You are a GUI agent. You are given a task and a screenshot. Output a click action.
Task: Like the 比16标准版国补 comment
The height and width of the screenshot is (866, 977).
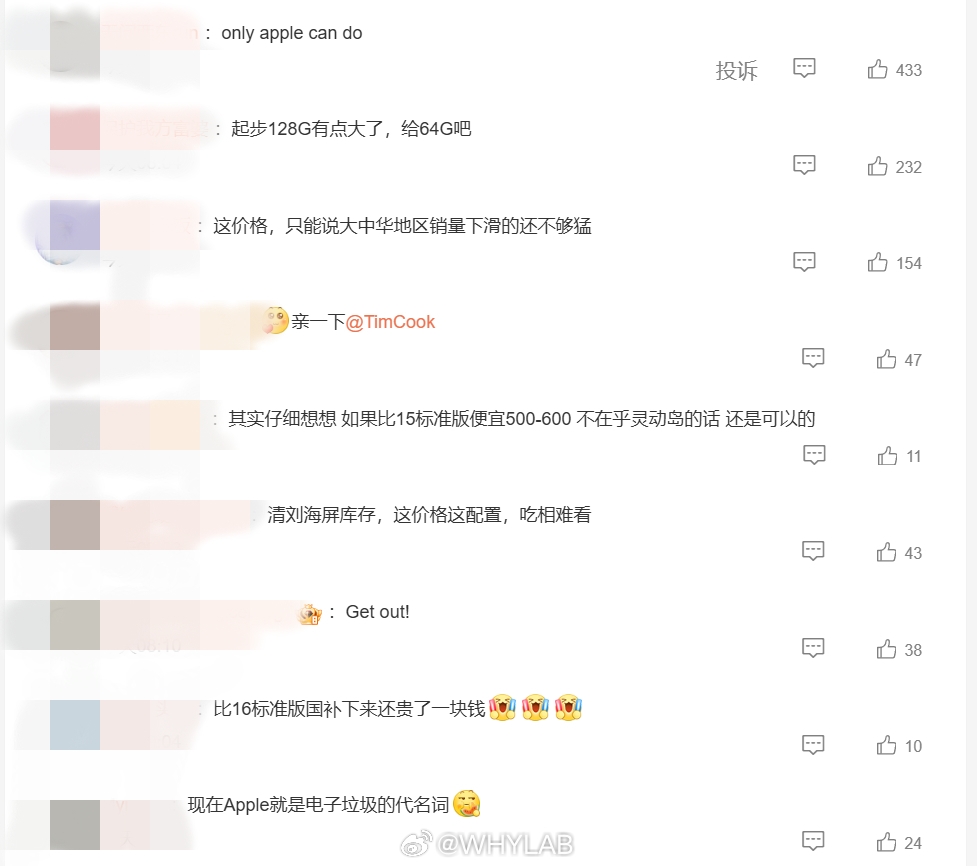[x=887, y=745]
